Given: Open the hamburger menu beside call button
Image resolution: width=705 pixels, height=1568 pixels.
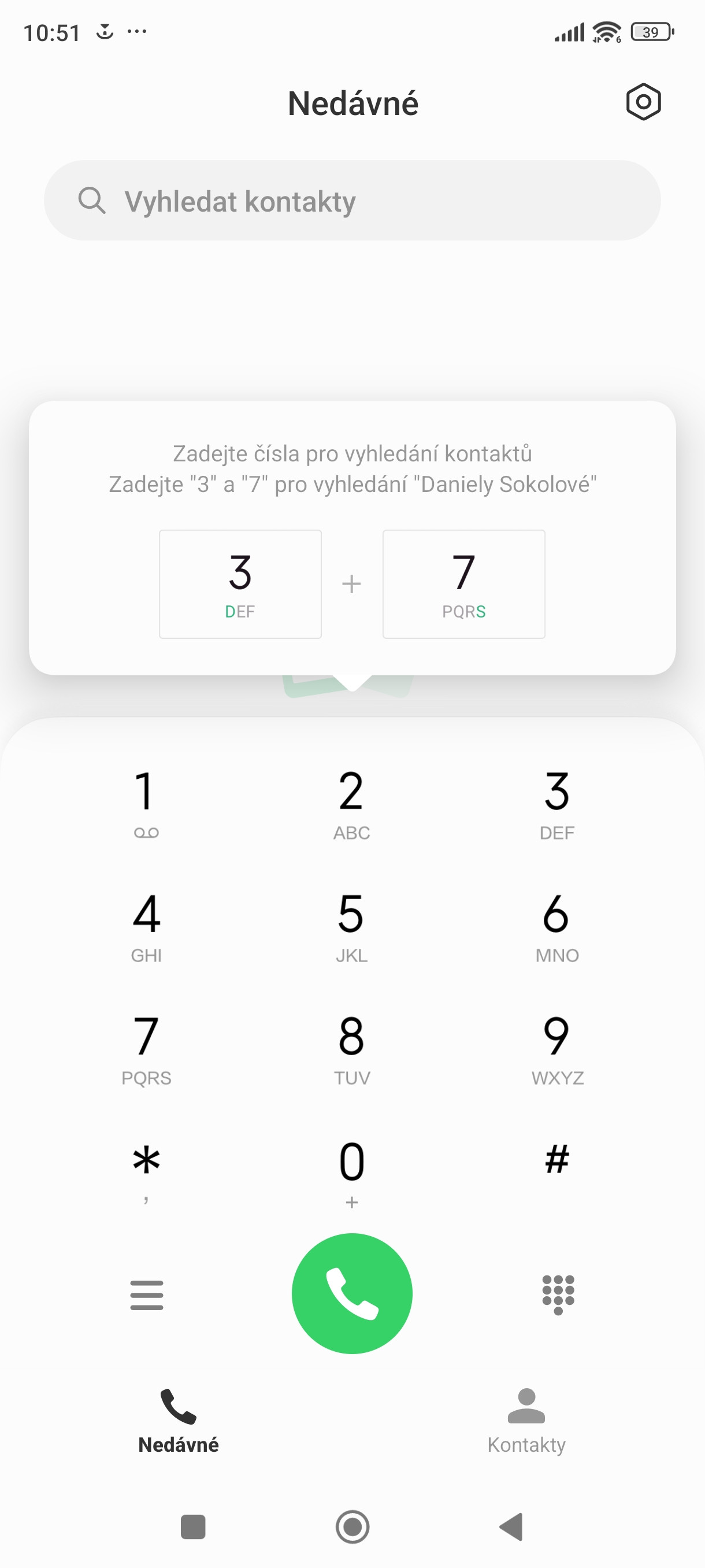Looking at the screenshot, I should point(147,1294).
